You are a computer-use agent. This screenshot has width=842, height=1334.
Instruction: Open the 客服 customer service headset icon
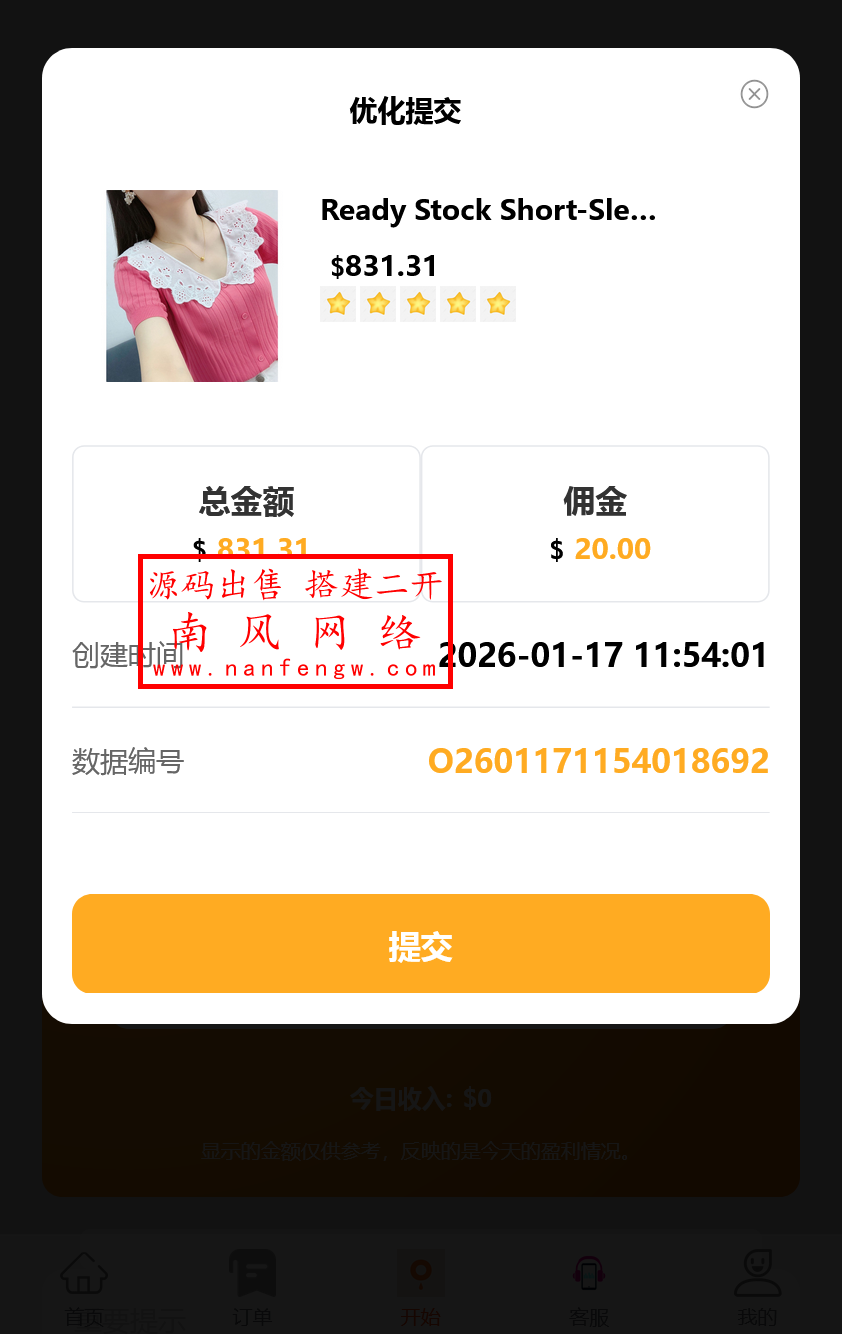(x=589, y=1272)
